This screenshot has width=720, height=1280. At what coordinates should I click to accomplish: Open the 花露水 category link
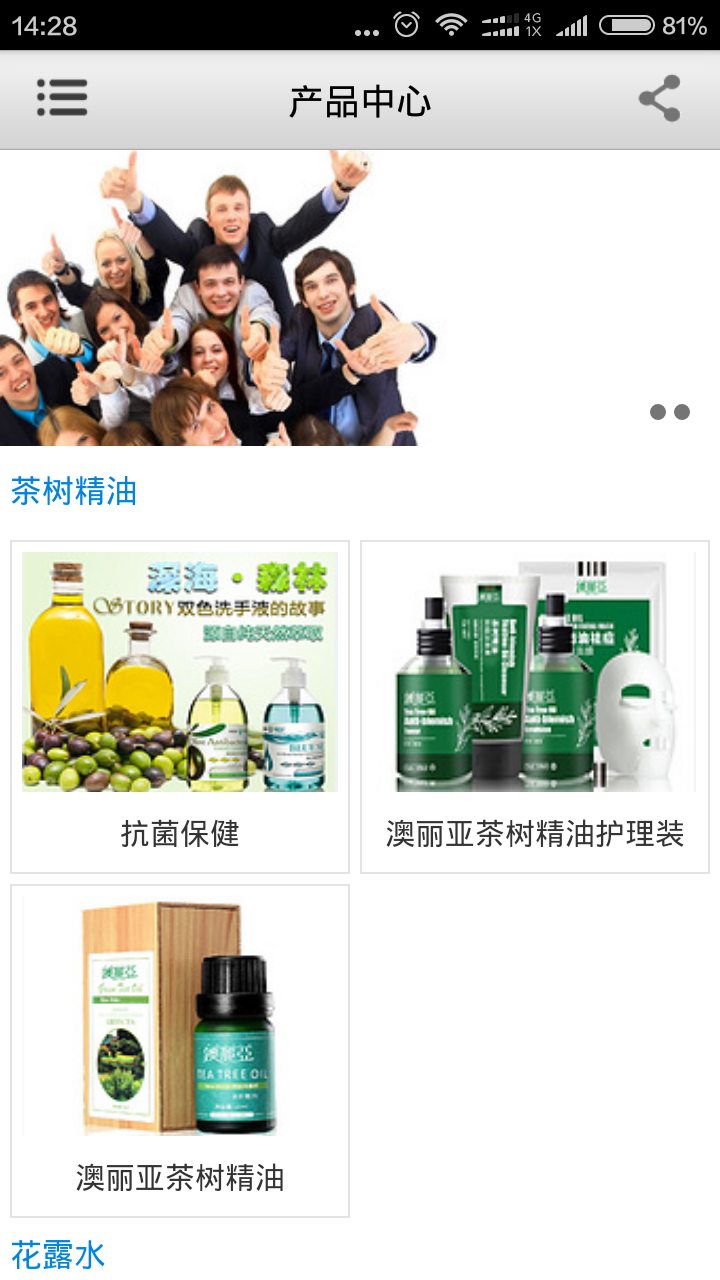coord(58,1255)
